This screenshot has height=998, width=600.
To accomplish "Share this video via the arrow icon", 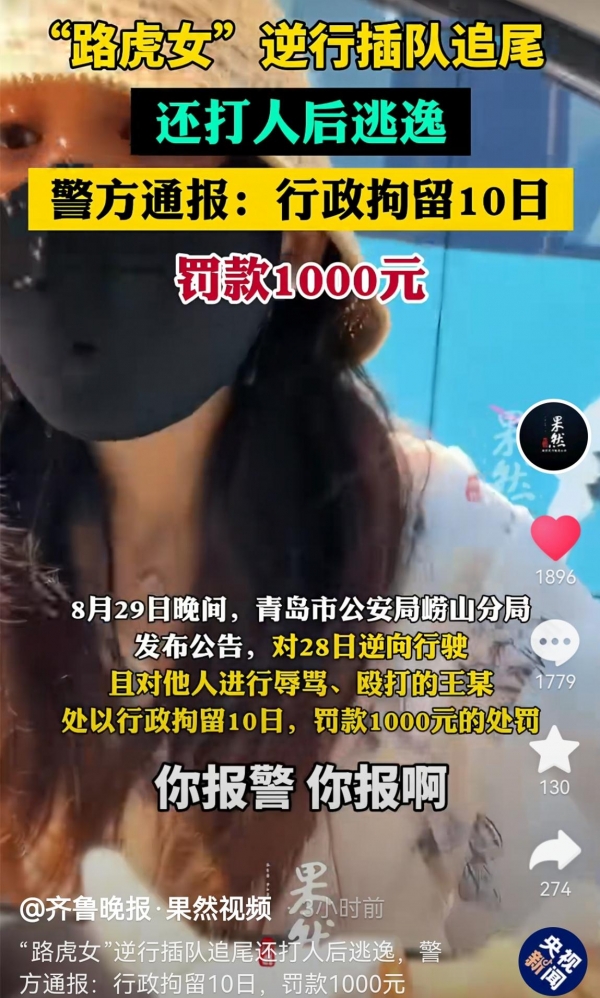I will (x=554, y=851).
